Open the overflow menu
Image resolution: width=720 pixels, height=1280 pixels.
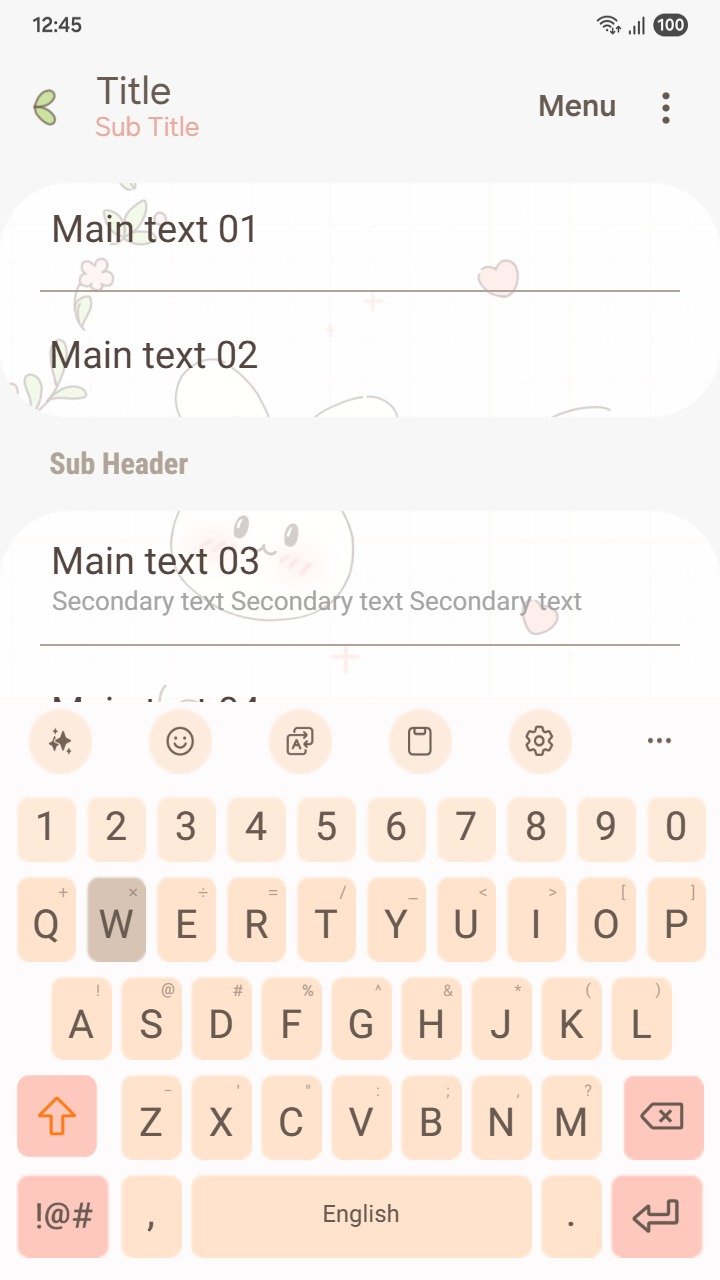[666, 108]
